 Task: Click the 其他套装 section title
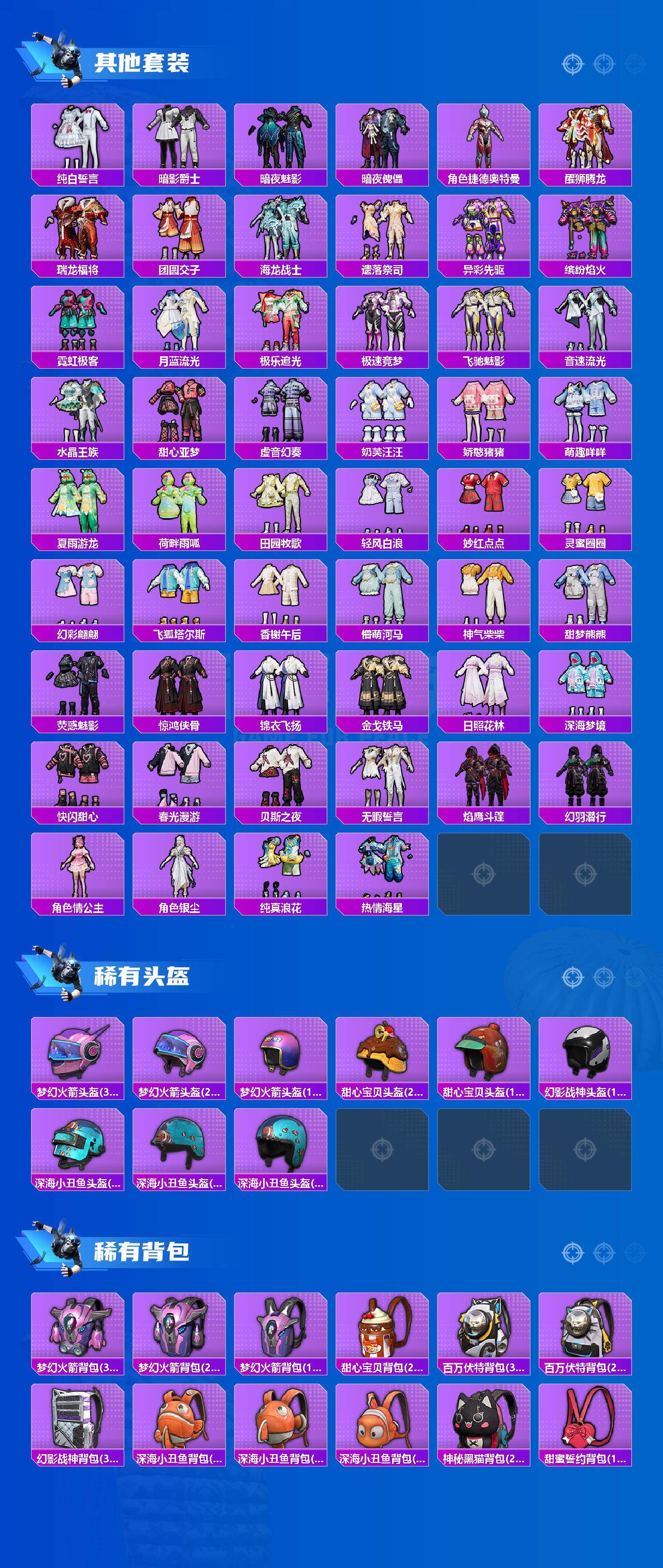[x=143, y=61]
